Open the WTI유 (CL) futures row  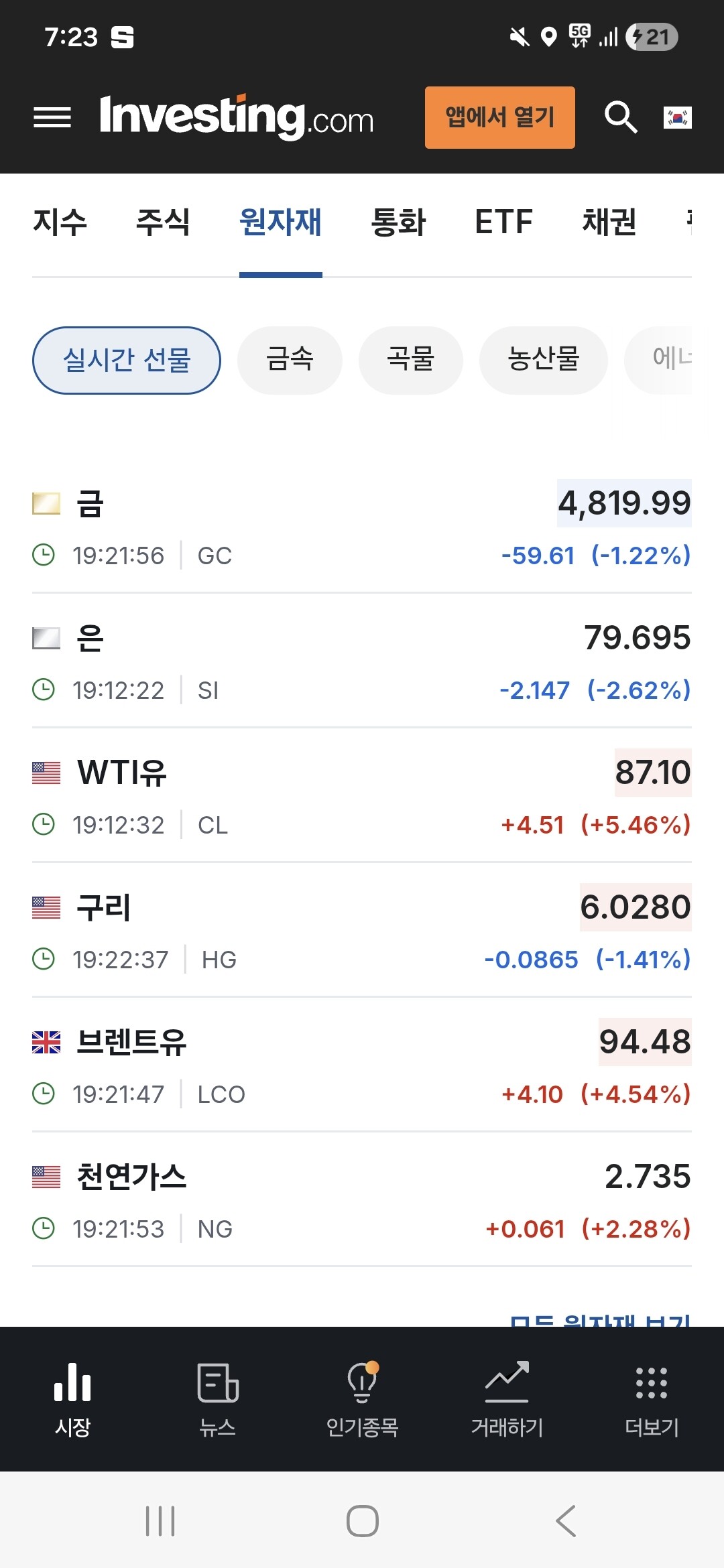coord(362,796)
